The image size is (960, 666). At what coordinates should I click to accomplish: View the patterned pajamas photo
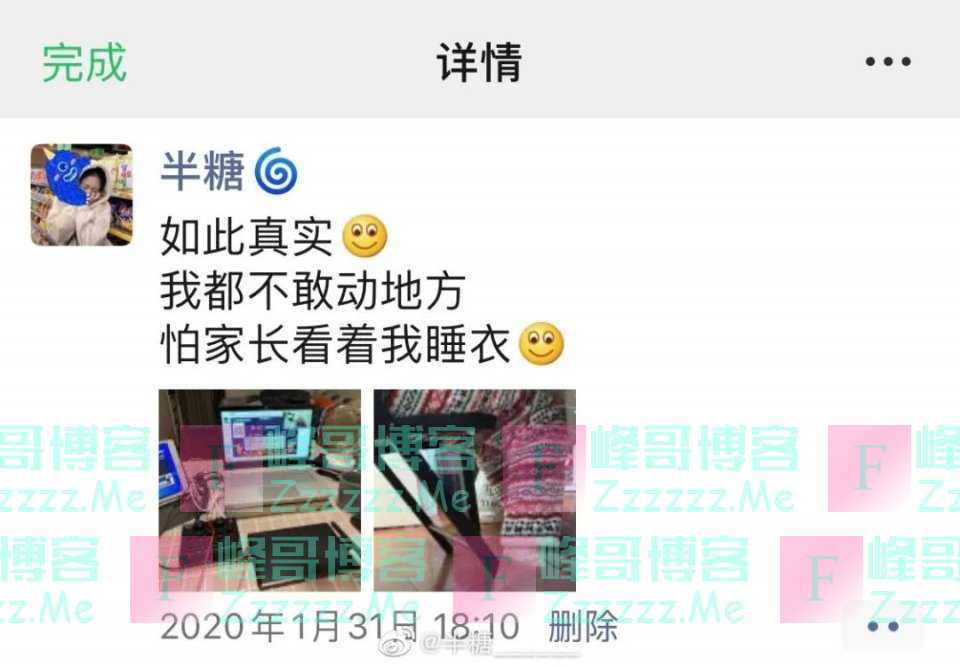(x=475, y=490)
